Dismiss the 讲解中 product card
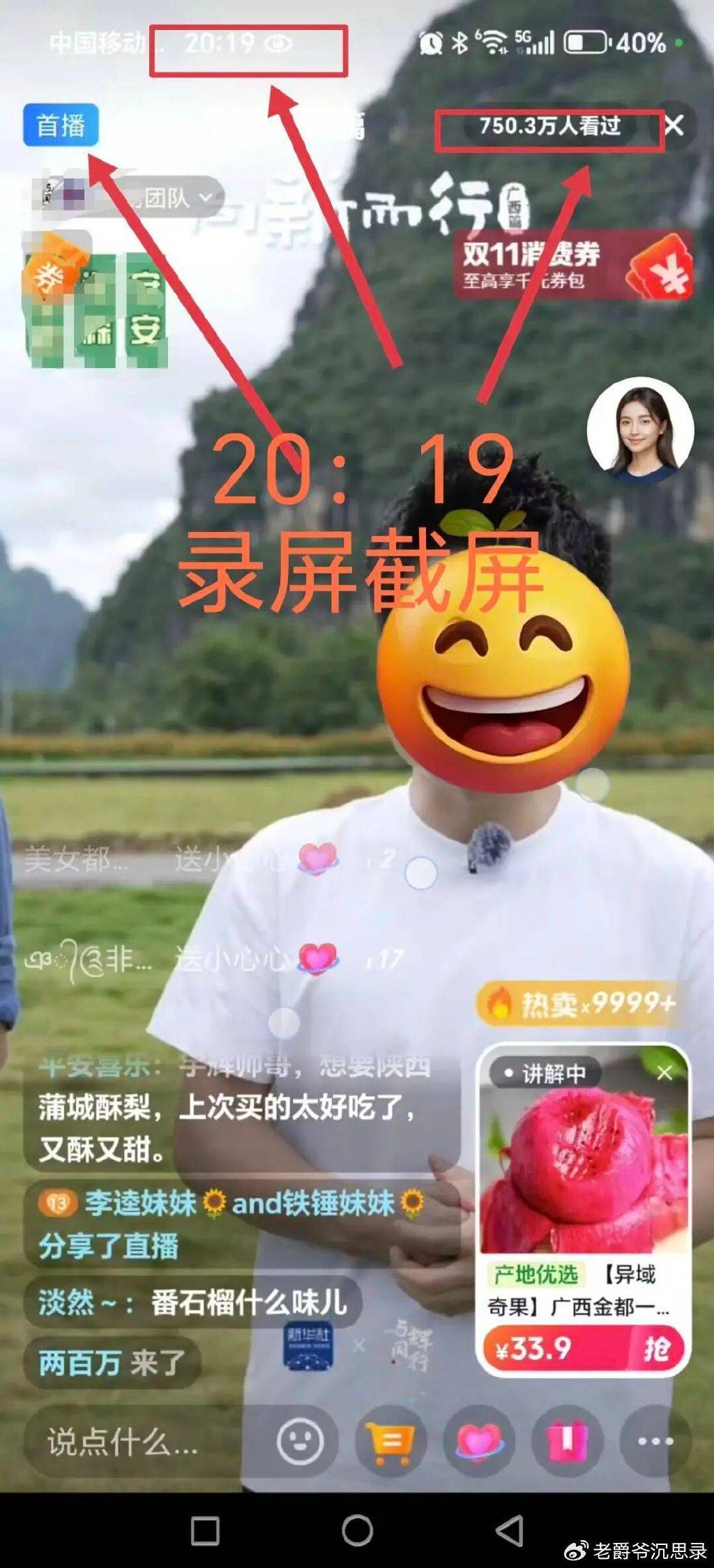Screen dimensions: 714x1568 pyautogui.click(x=664, y=1073)
